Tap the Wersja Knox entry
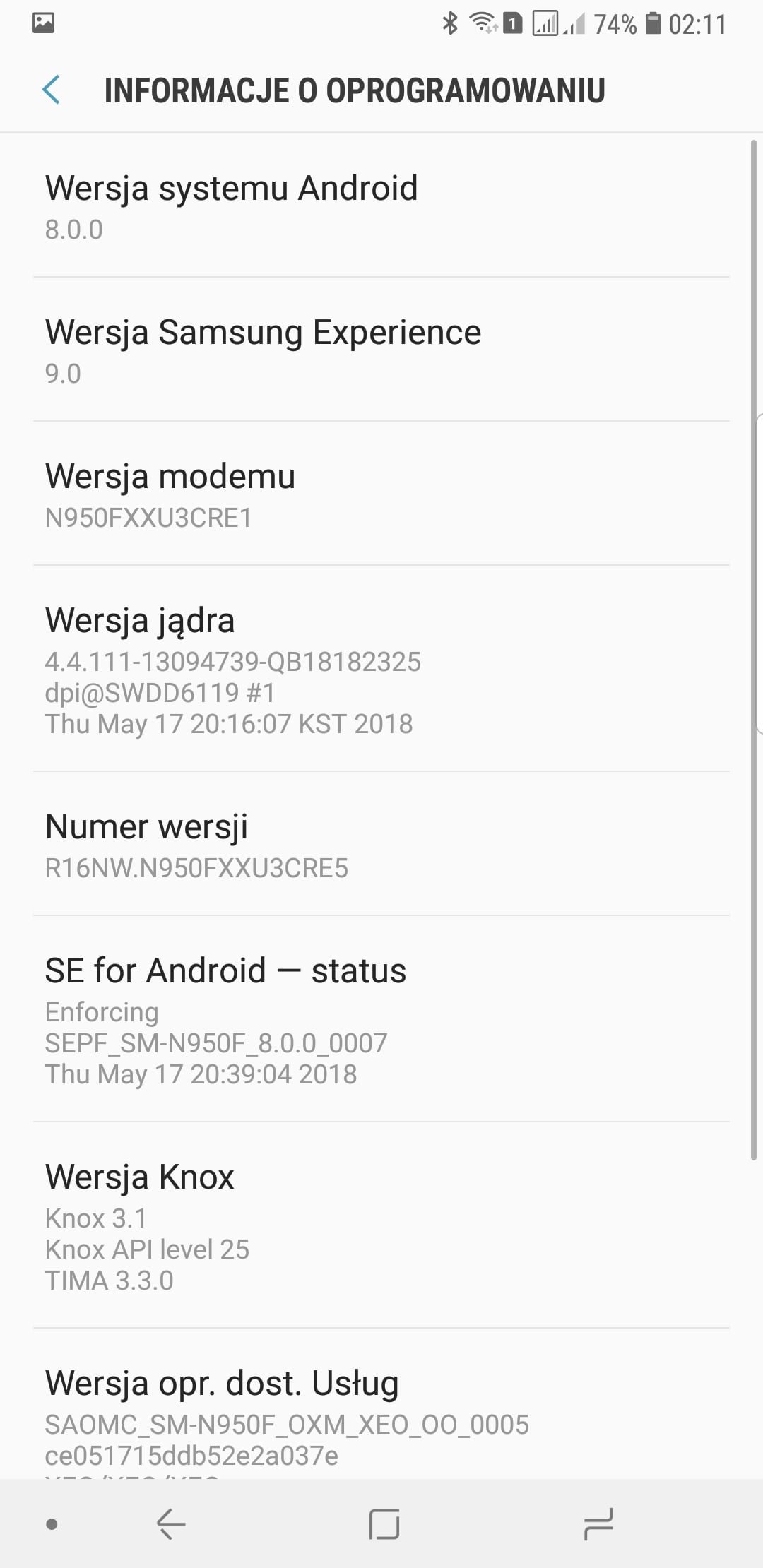Viewport: 763px width, 1568px height. pyautogui.click(x=381, y=1225)
